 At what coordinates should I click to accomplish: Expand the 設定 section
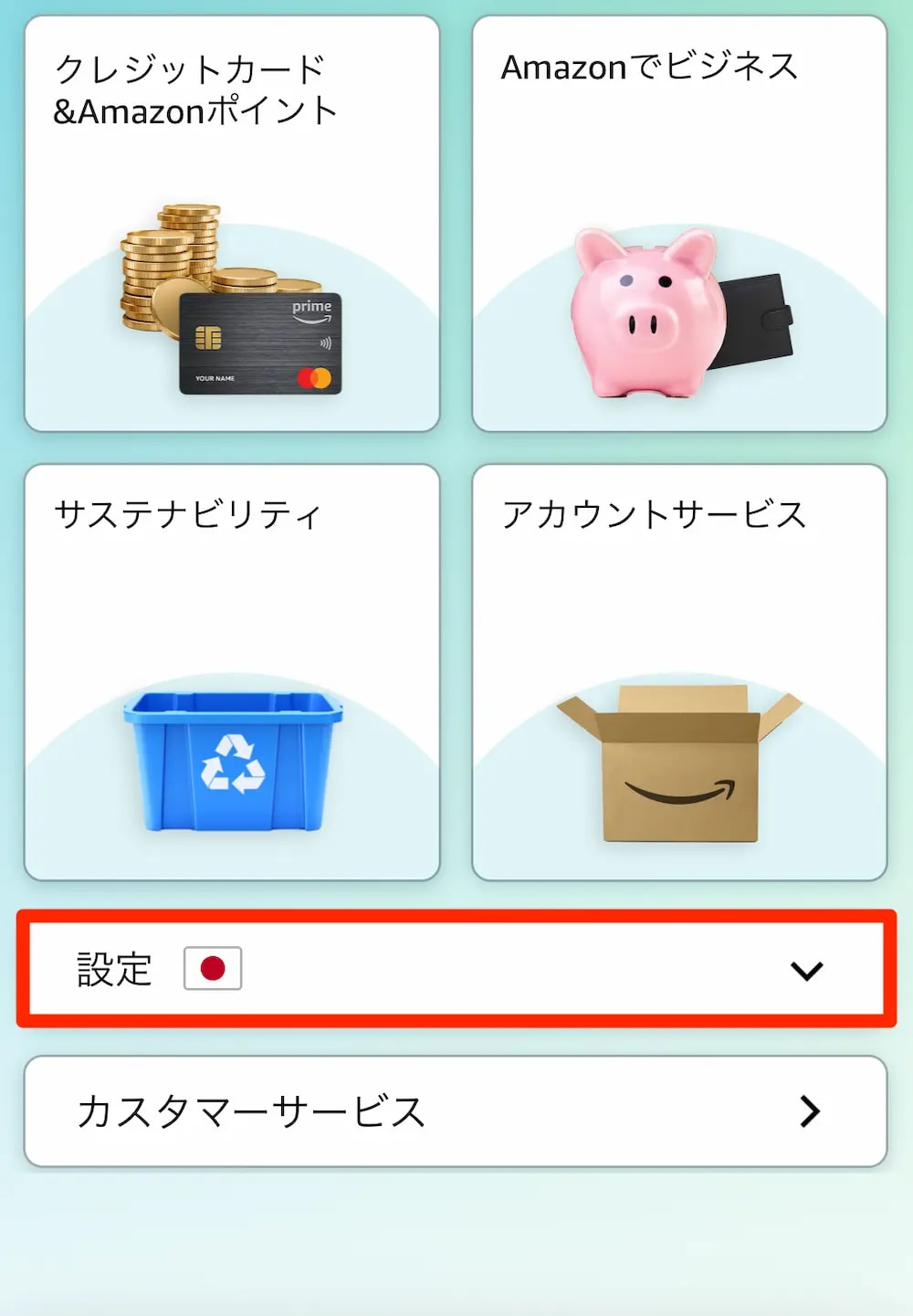[456, 969]
